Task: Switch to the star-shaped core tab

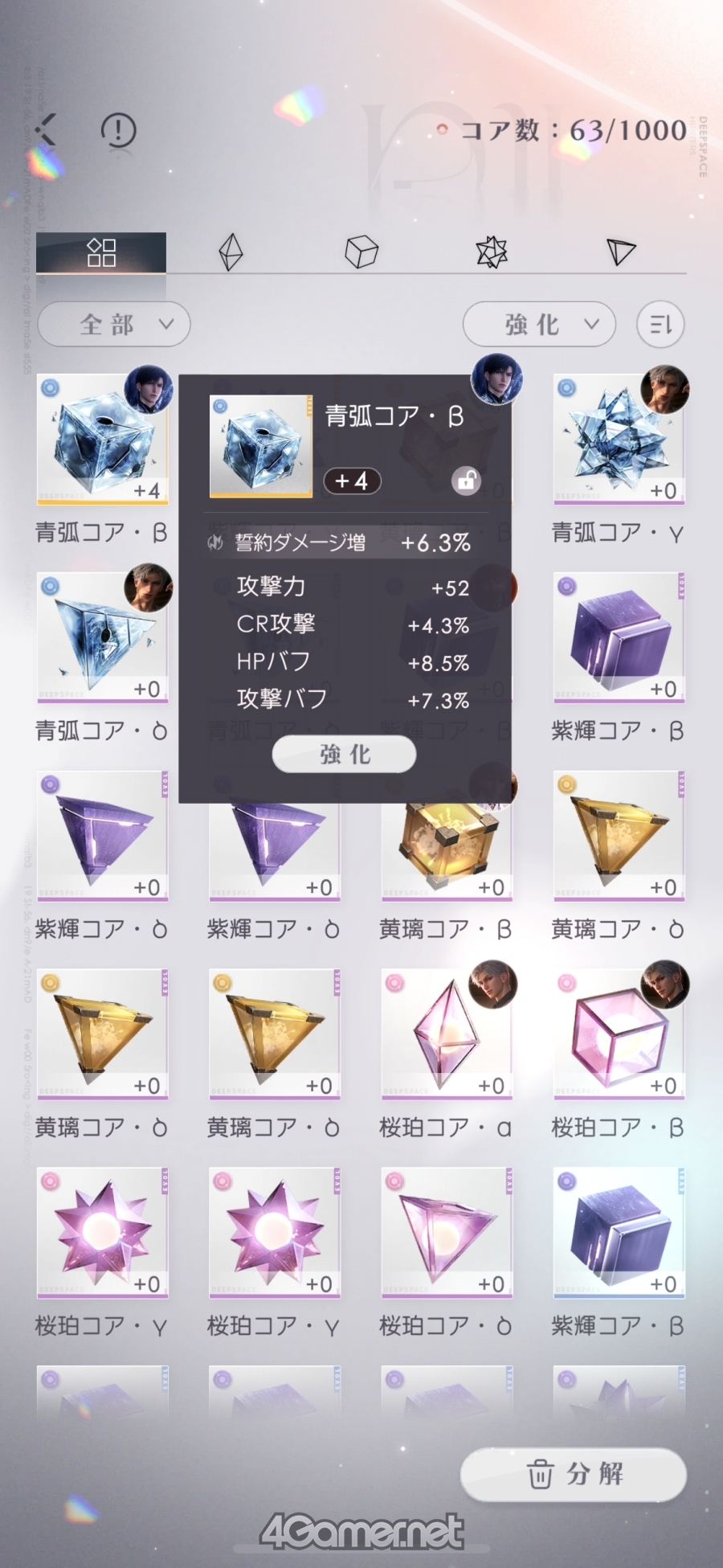Action: (x=491, y=252)
